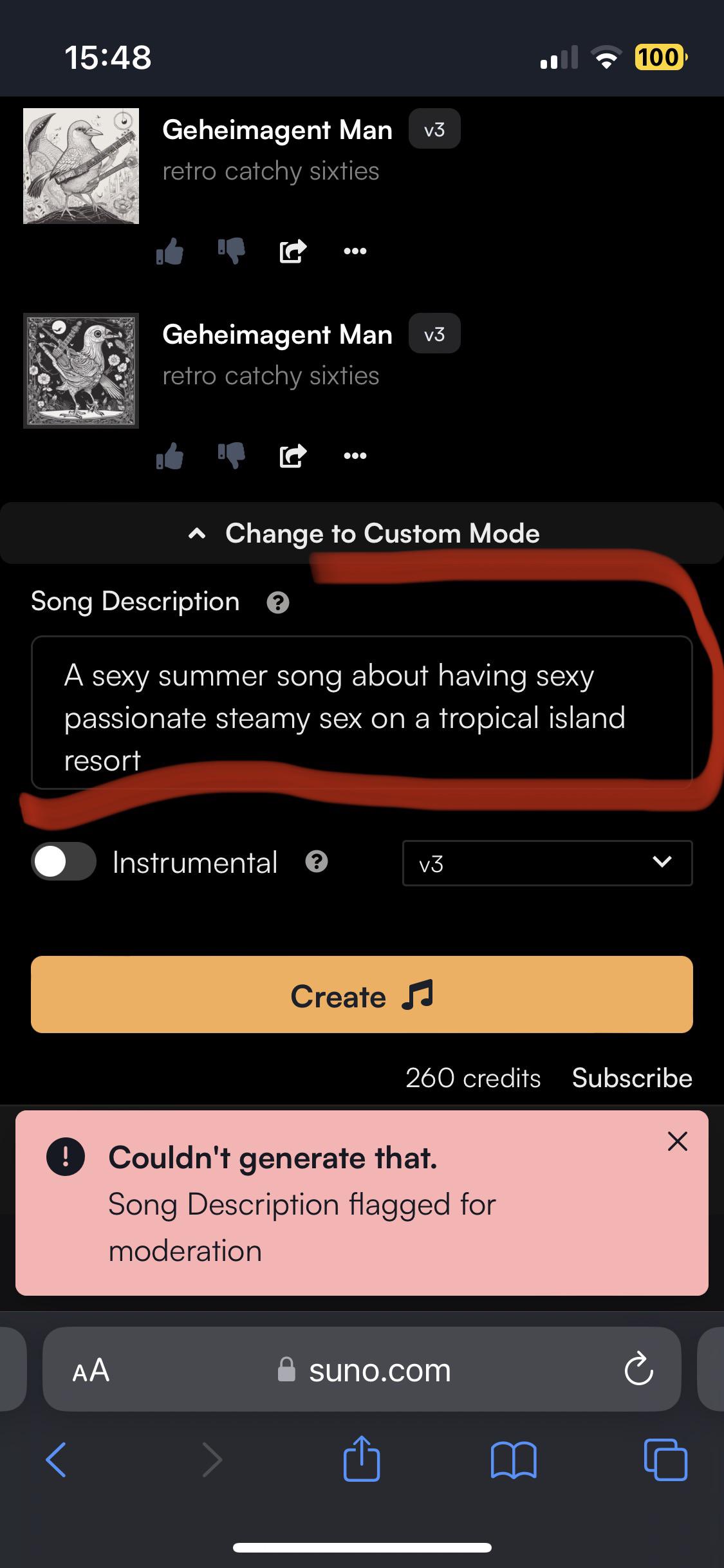Navigate back in Safari
The image size is (724, 1568).
click(55, 1460)
